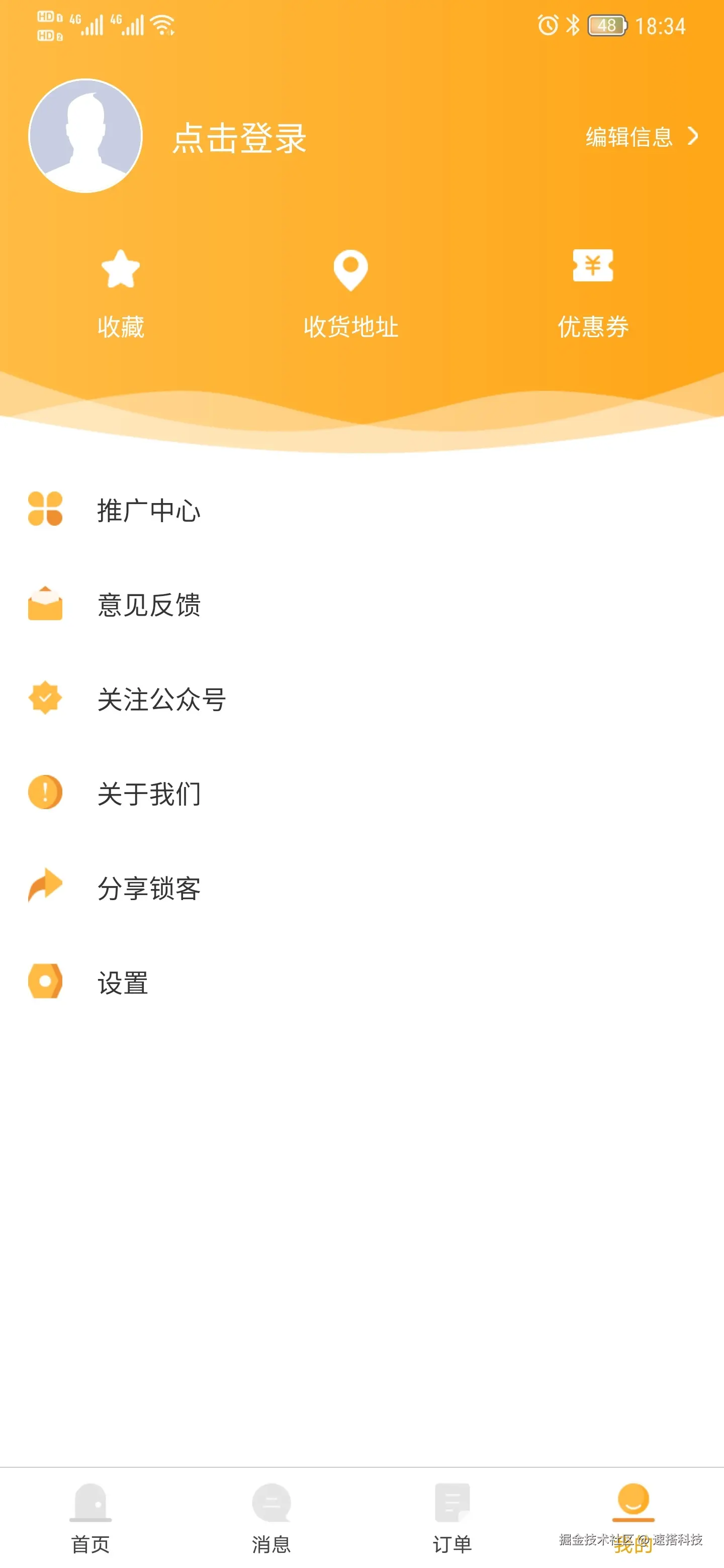Viewport: 724px width, 1568px height.
Task: Tap 点击登录 to log in
Action: click(x=239, y=138)
